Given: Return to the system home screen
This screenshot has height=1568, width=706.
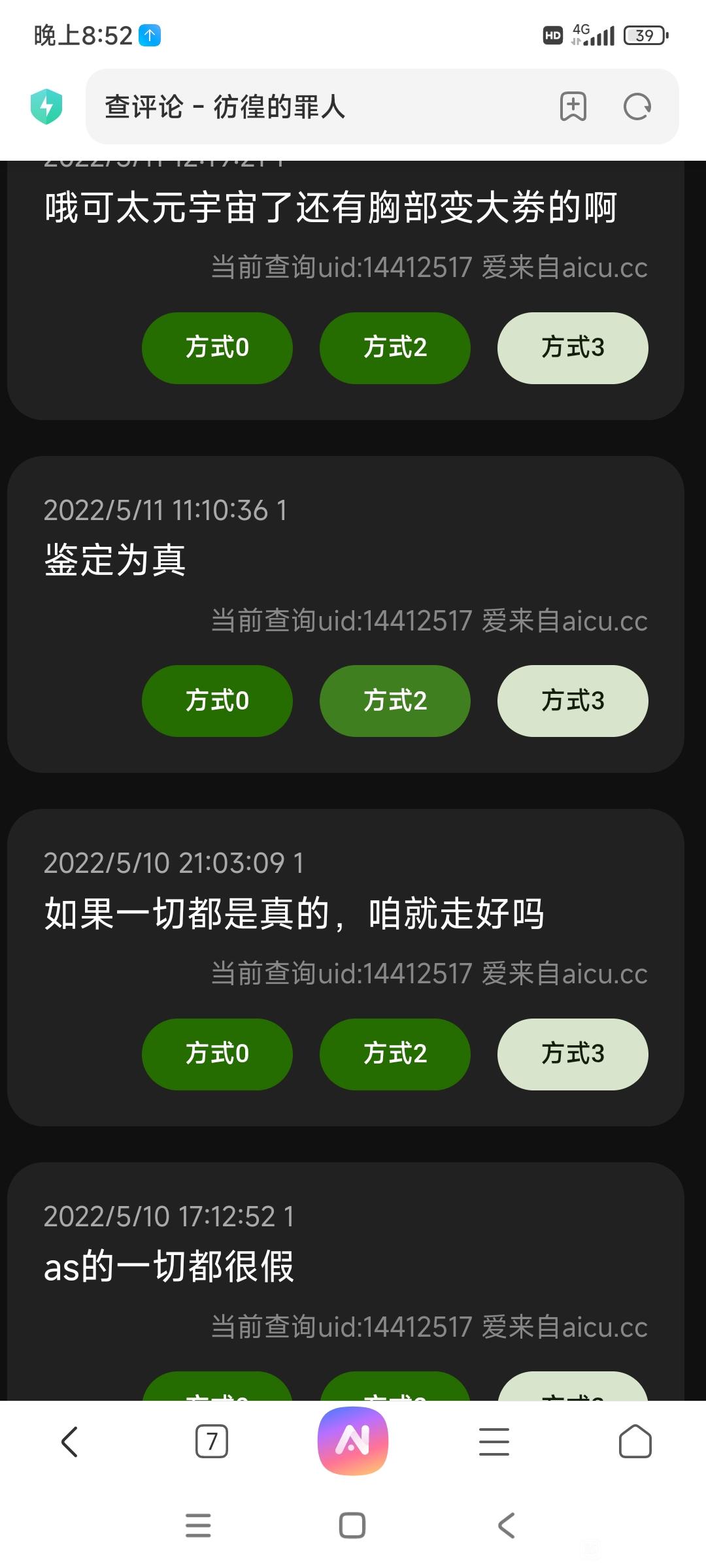Looking at the screenshot, I should [x=352, y=1526].
